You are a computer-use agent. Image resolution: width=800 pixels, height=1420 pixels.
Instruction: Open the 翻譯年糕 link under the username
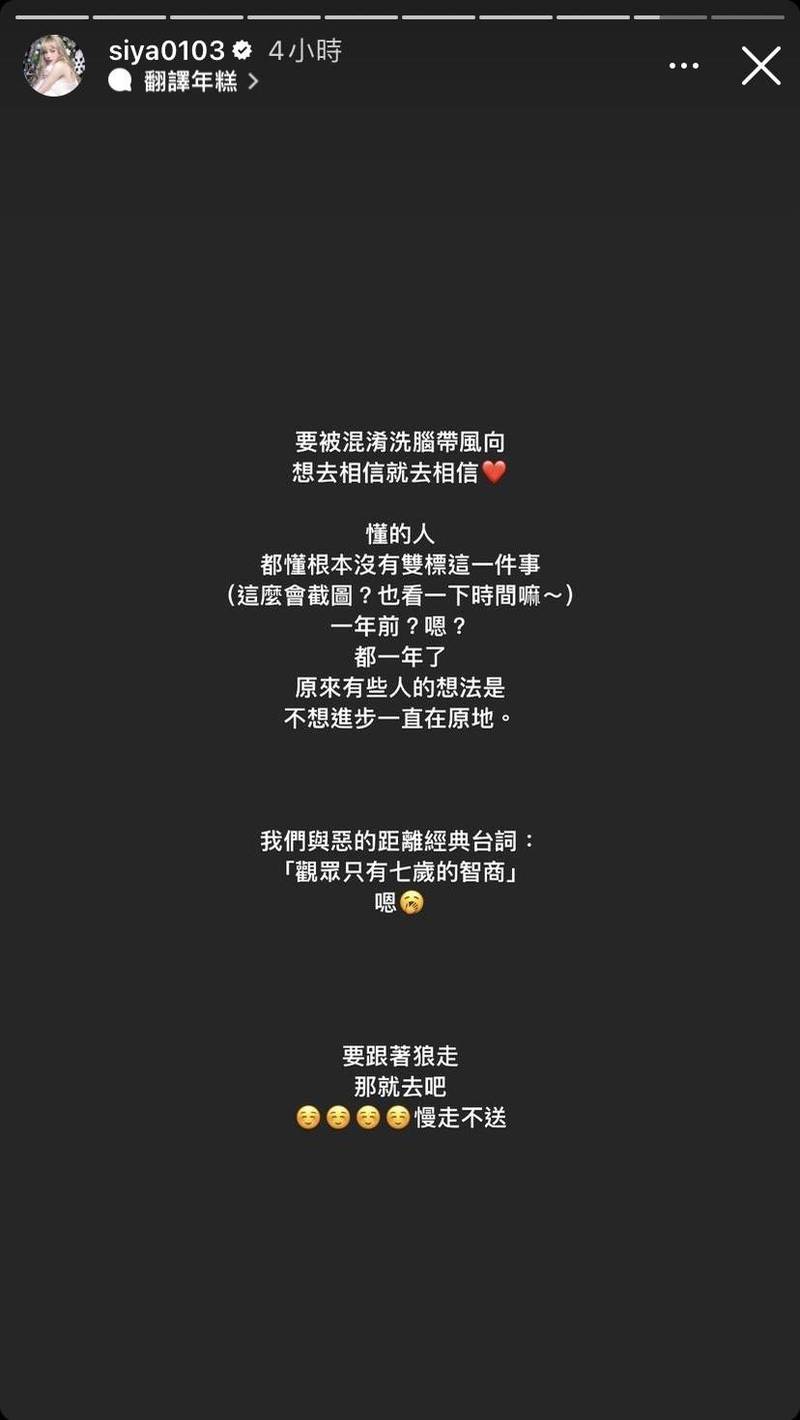pos(184,82)
